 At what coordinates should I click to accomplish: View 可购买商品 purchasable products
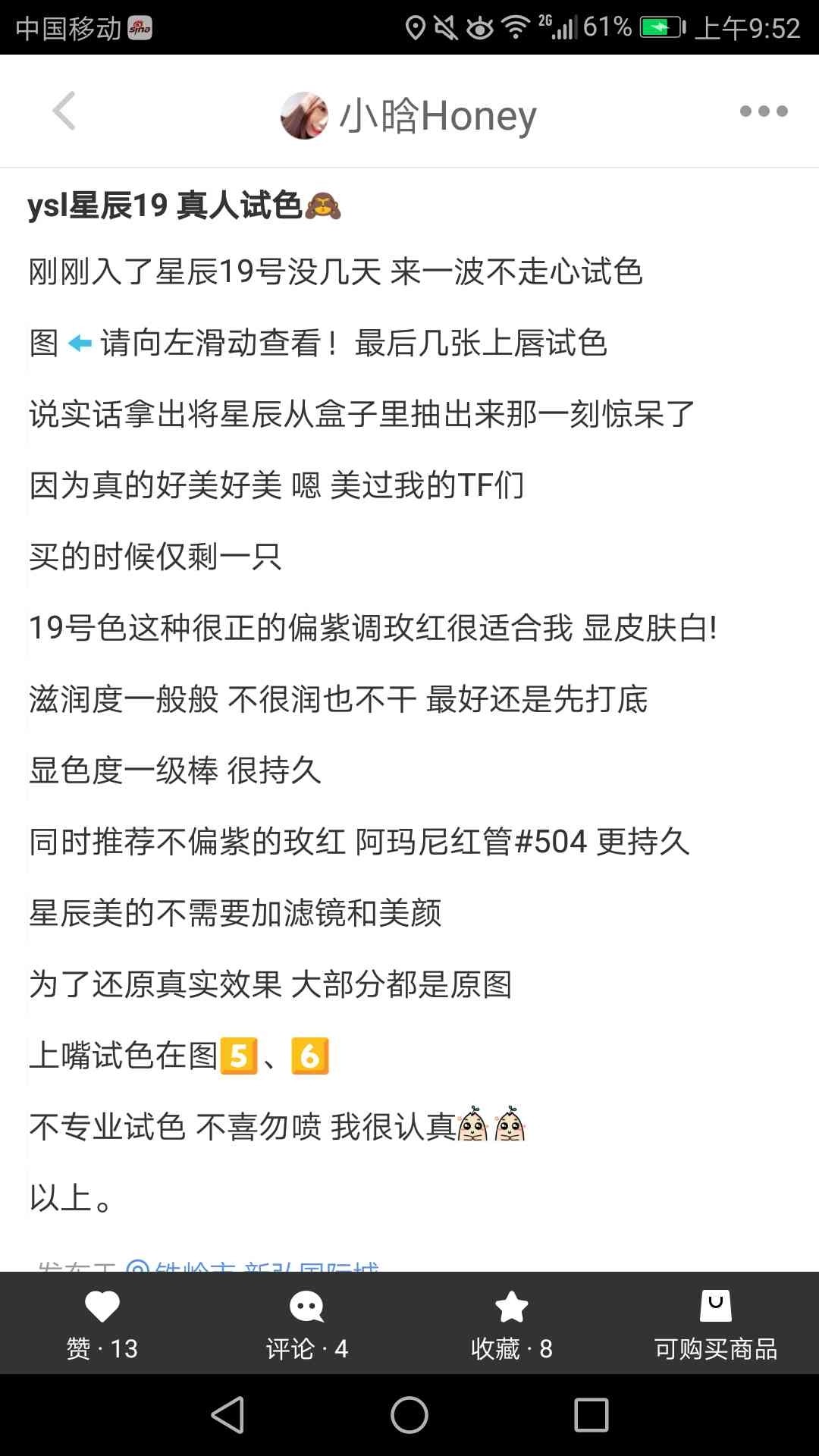[x=716, y=1325]
